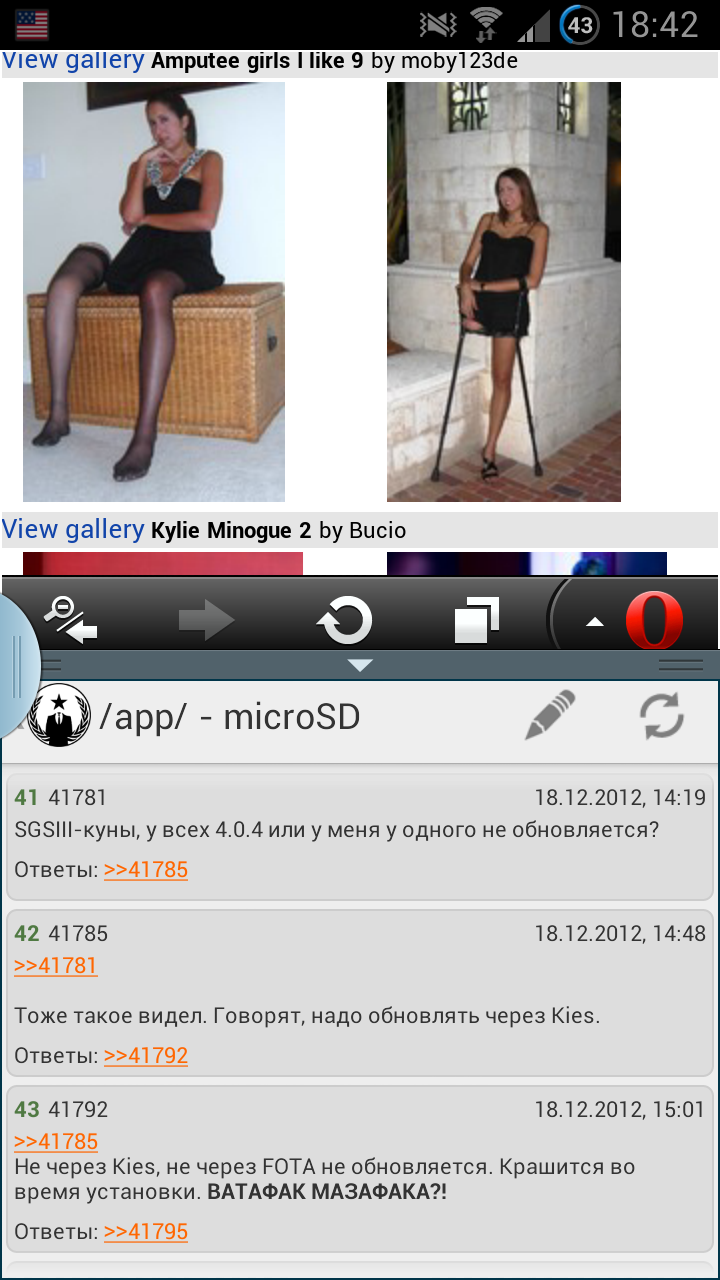Follow reply link >>41785 under post 41
720x1280 pixels.
(146, 870)
